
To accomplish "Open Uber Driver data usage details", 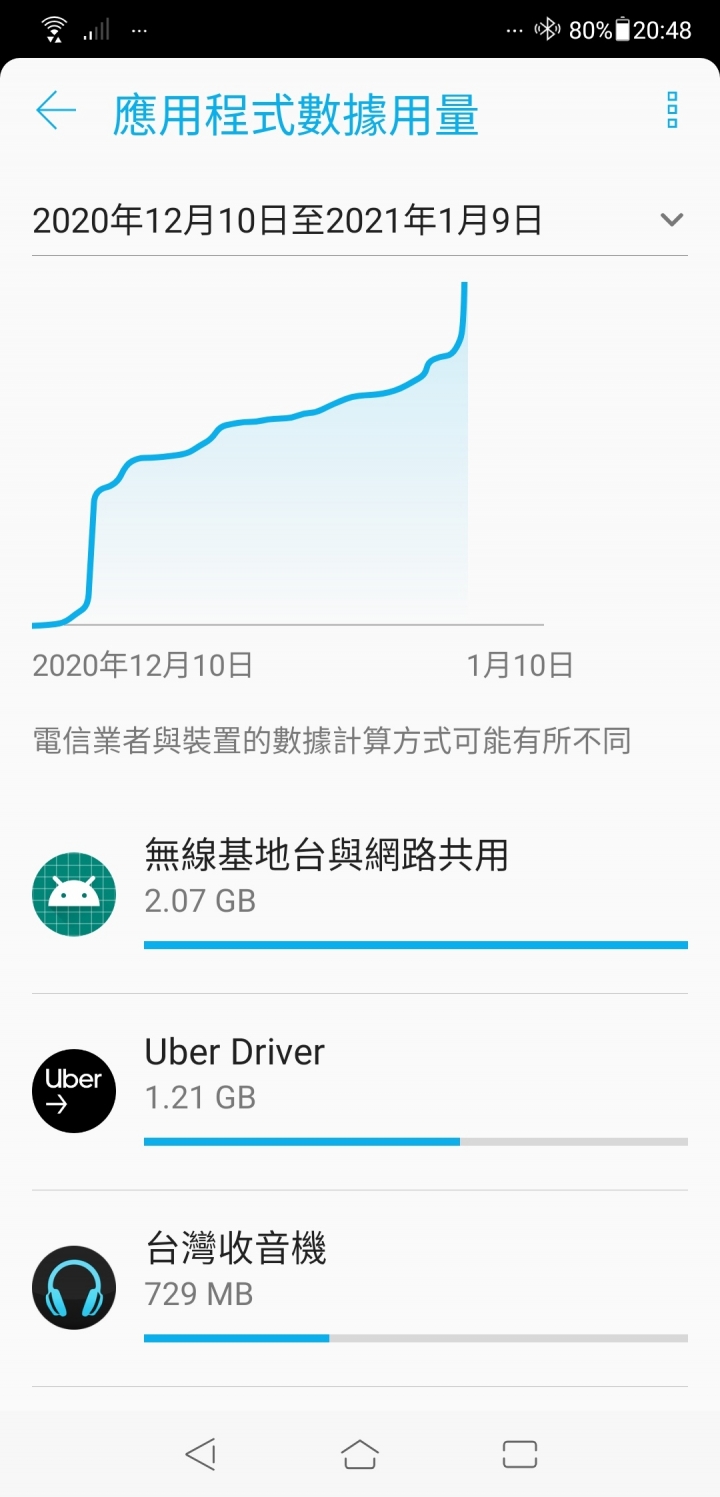I will coord(360,1092).
